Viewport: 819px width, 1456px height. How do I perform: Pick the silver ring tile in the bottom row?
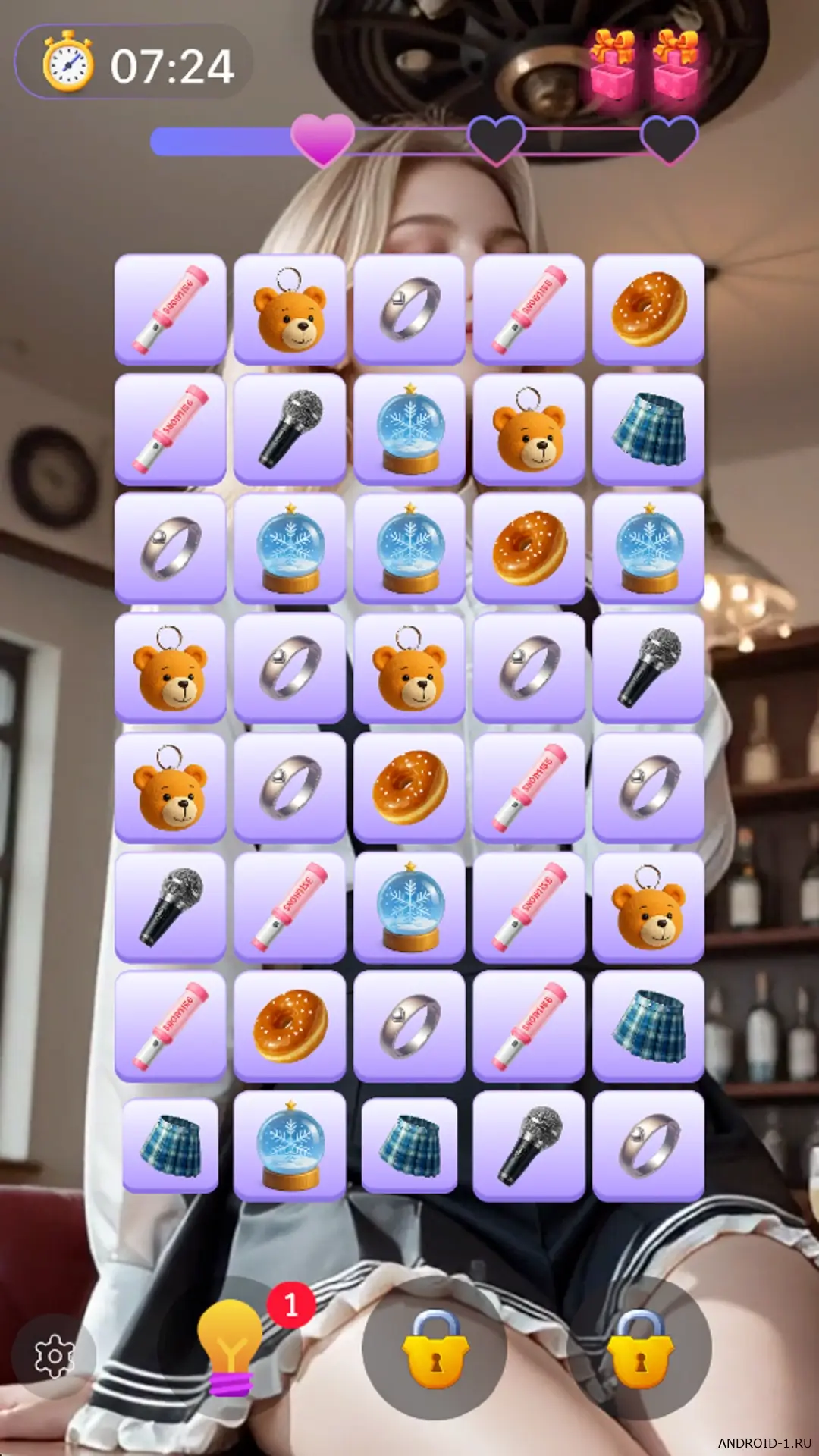pyautogui.click(x=648, y=1145)
